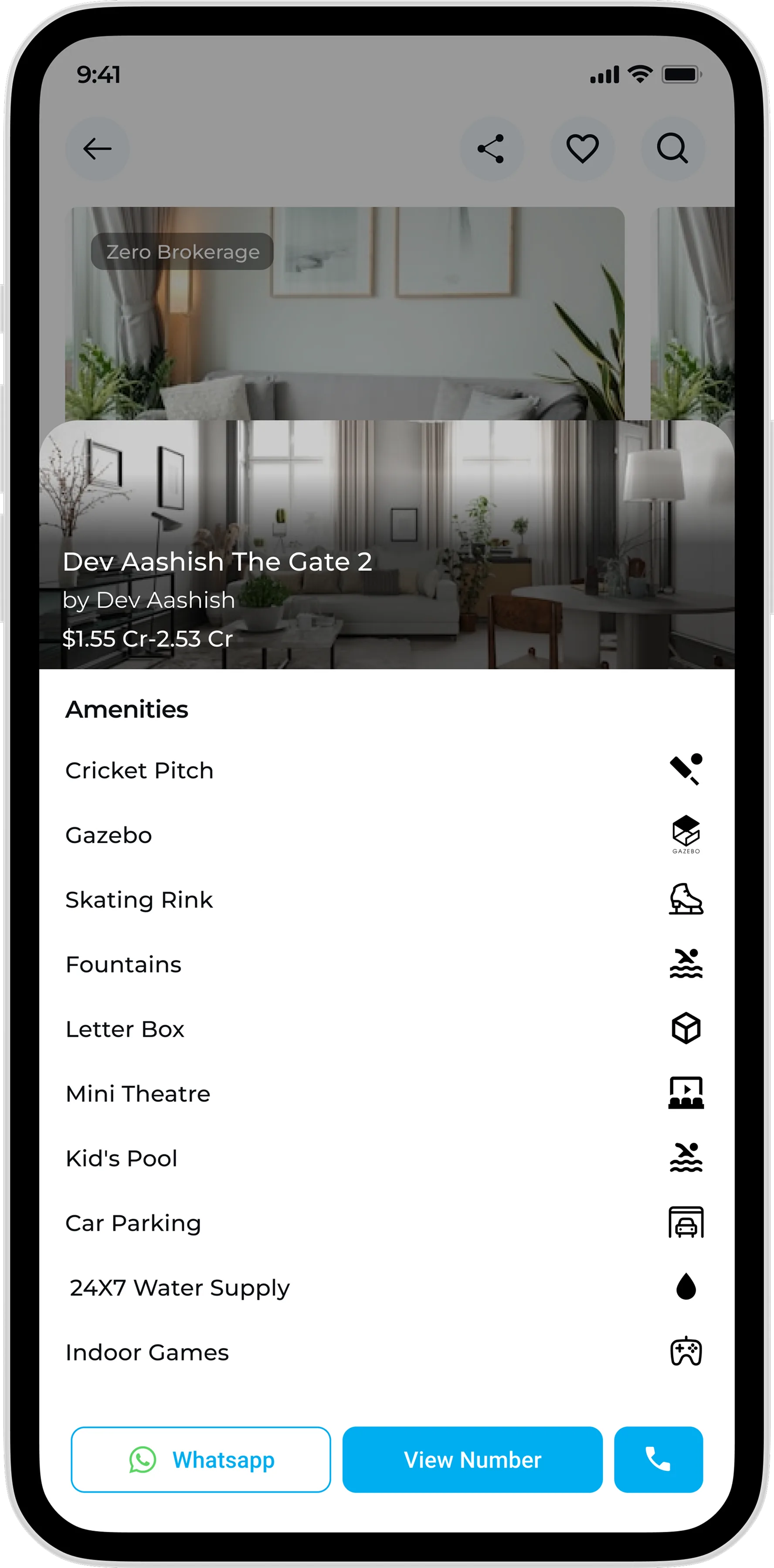
Task: Contact via the Whatsapp button
Action: click(201, 1459)
